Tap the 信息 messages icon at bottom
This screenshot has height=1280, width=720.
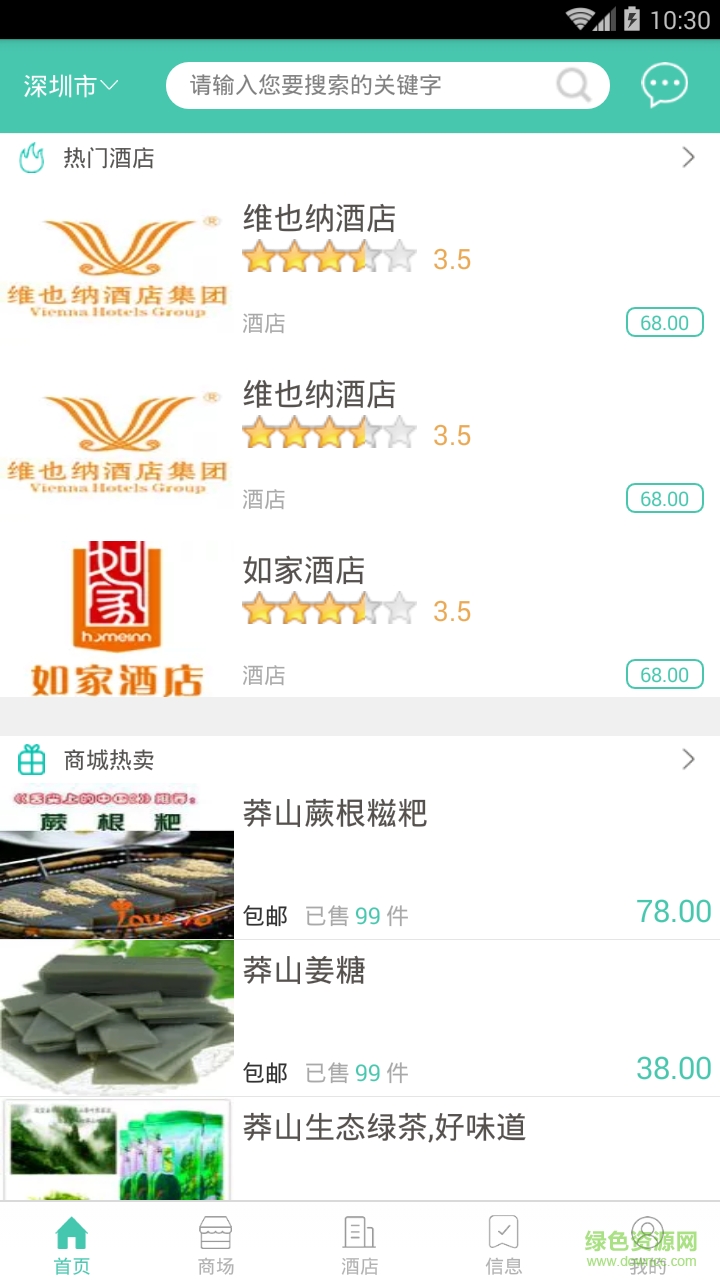tap(503, 1231)
